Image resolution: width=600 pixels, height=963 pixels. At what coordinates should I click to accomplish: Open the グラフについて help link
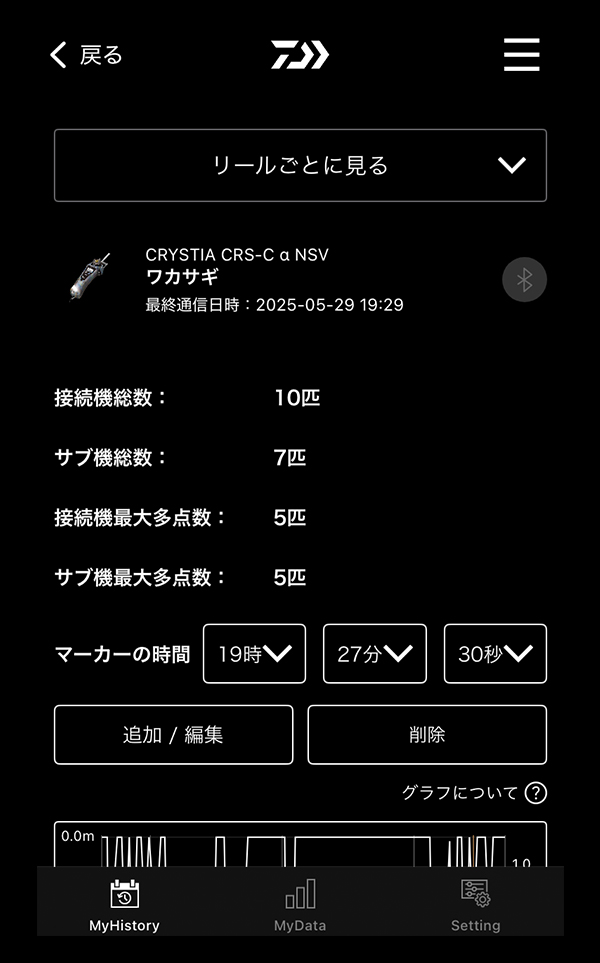pyautogui.click(x=474, y=793)
